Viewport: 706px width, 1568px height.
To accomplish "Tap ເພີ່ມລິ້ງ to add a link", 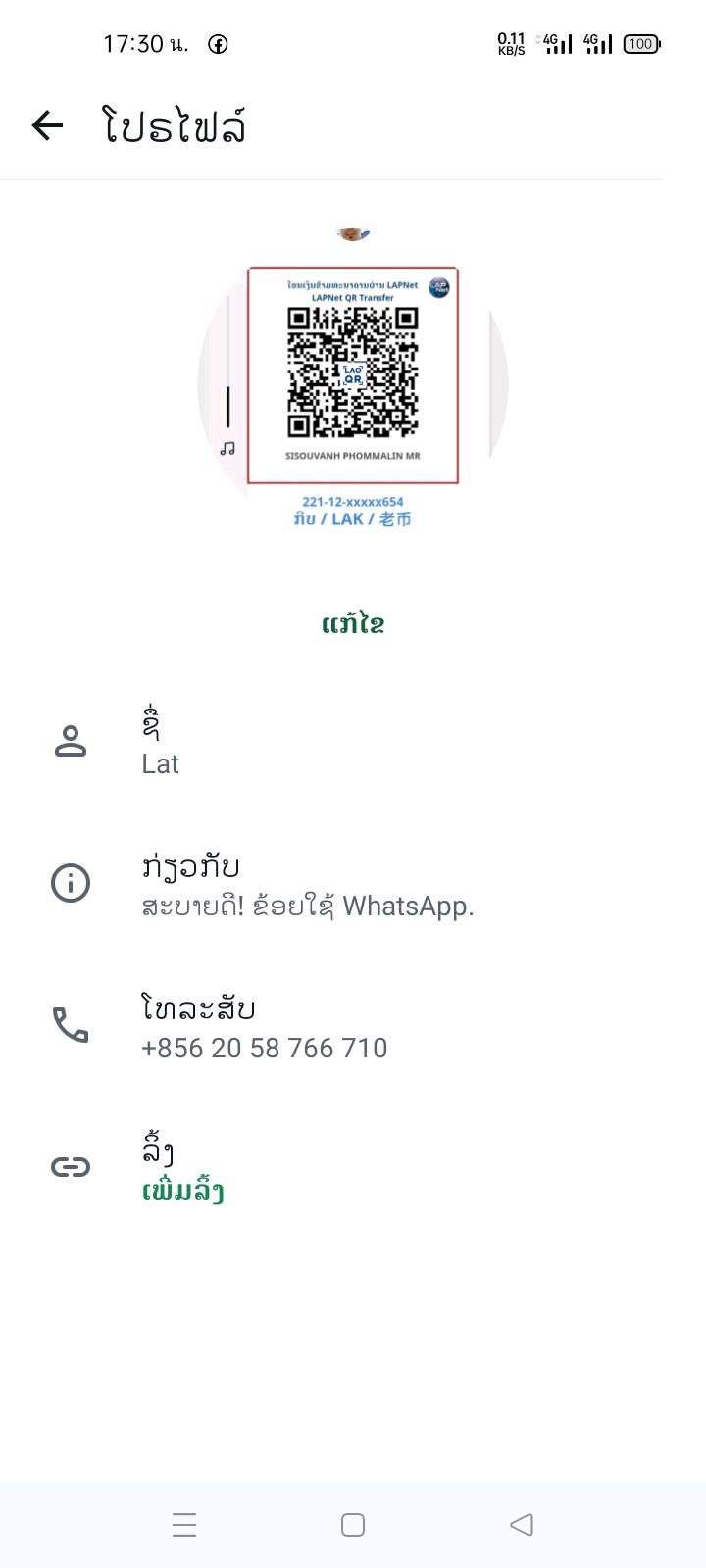I will [183, 1192].
